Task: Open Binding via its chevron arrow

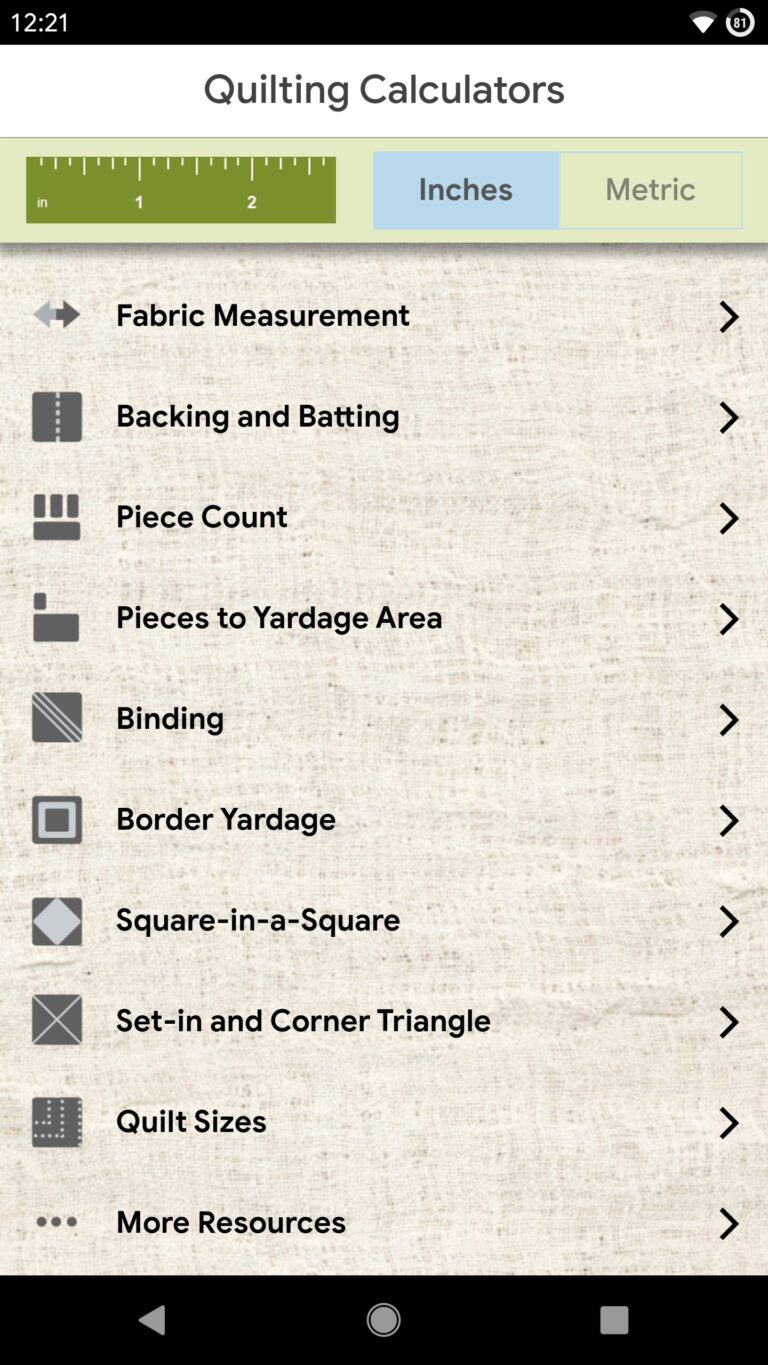Action: [x=729, y=719]
